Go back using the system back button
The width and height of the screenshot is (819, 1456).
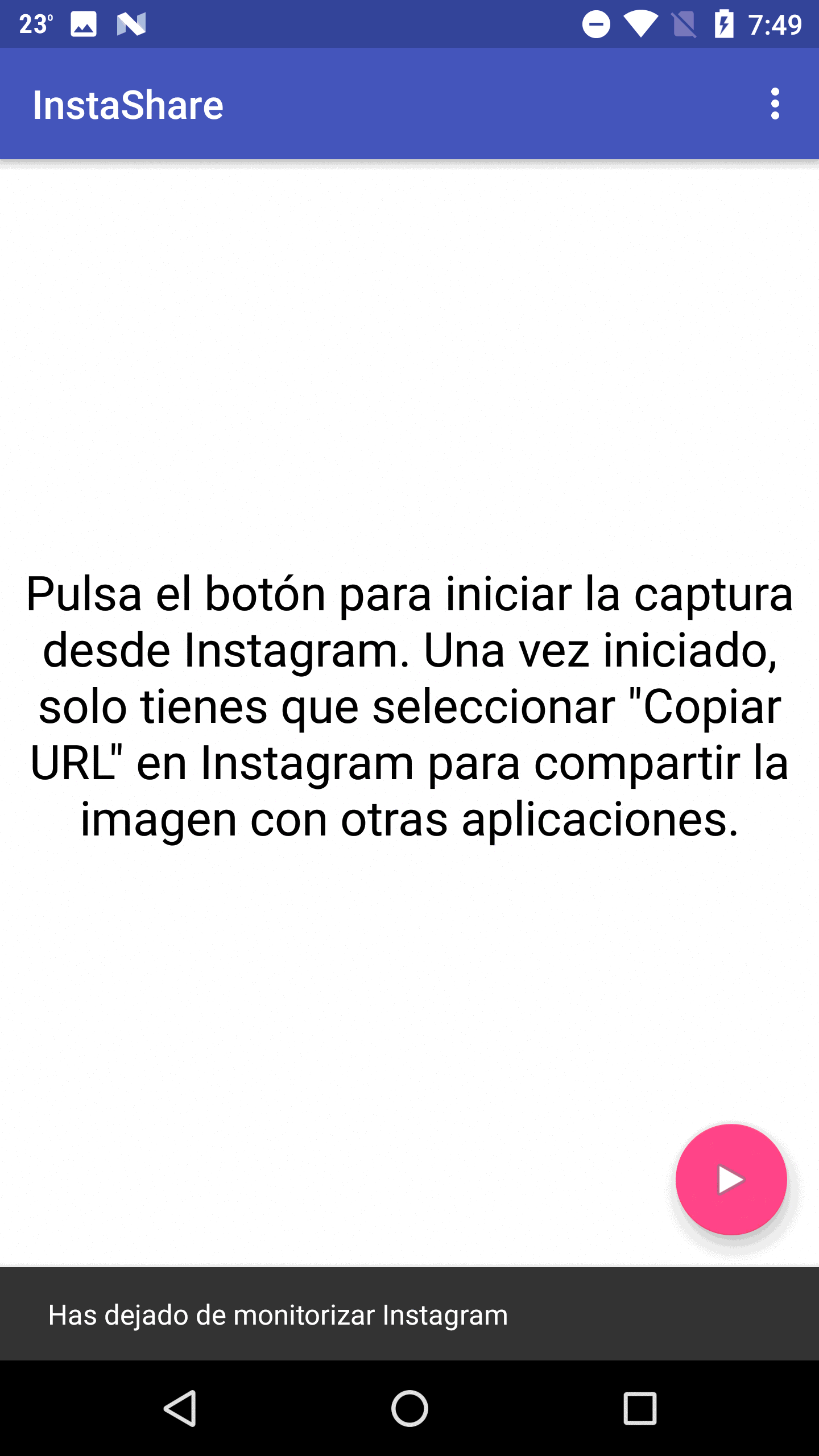tap(181, 1408)
